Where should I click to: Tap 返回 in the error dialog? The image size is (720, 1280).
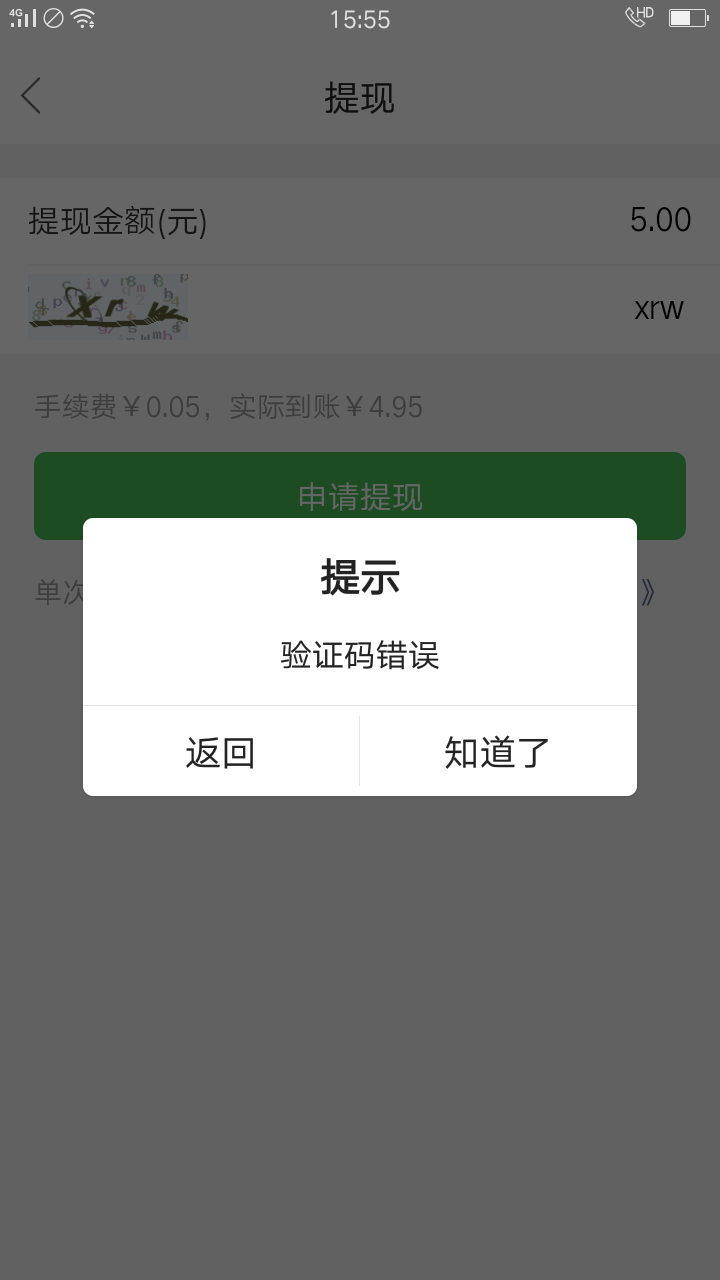tap(221, 752)
